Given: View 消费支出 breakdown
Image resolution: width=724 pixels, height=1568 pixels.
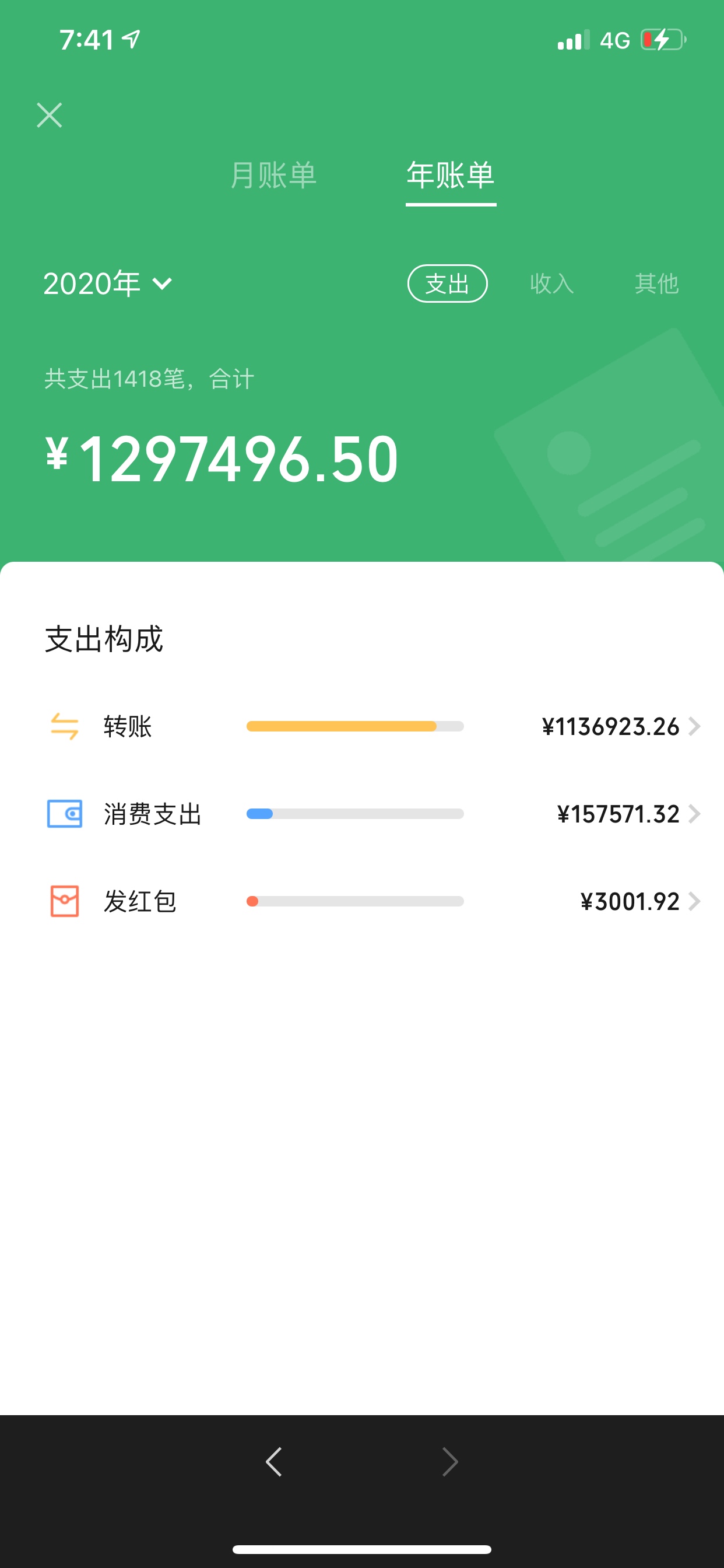Looking at the screenshot, I should click(x=372, y=814).
